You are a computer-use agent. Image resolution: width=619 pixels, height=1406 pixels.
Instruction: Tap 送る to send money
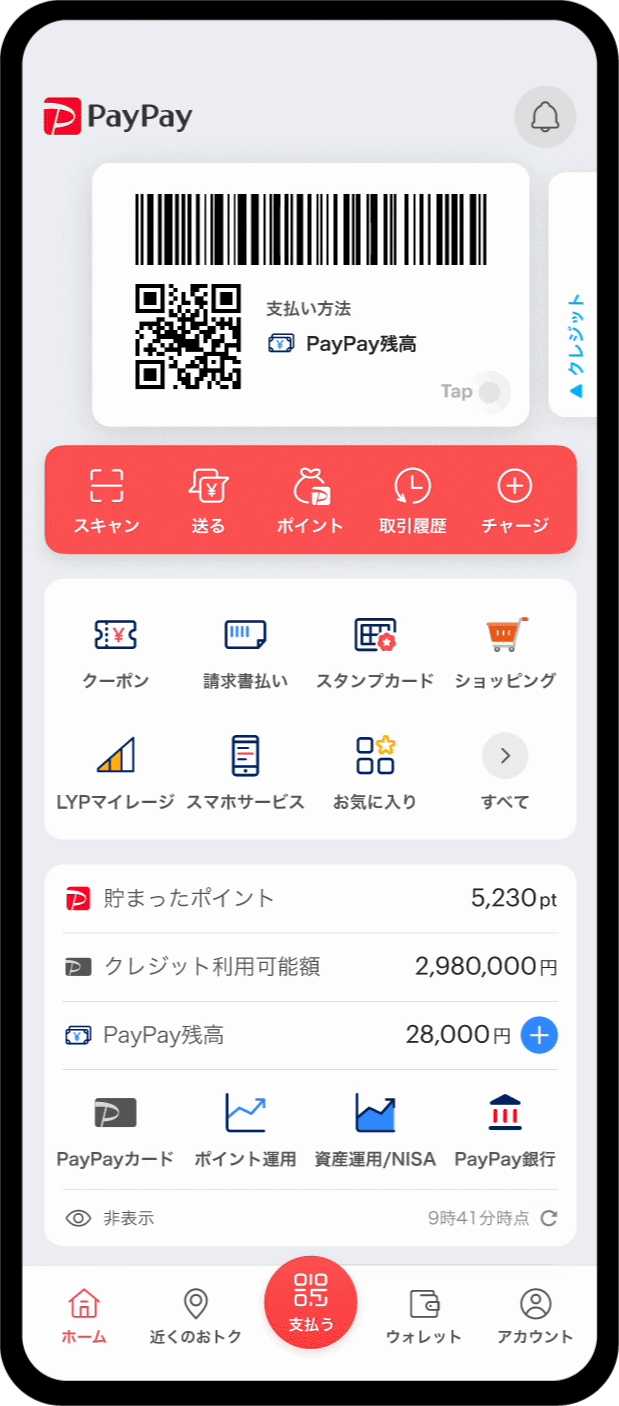pos(209,500)
